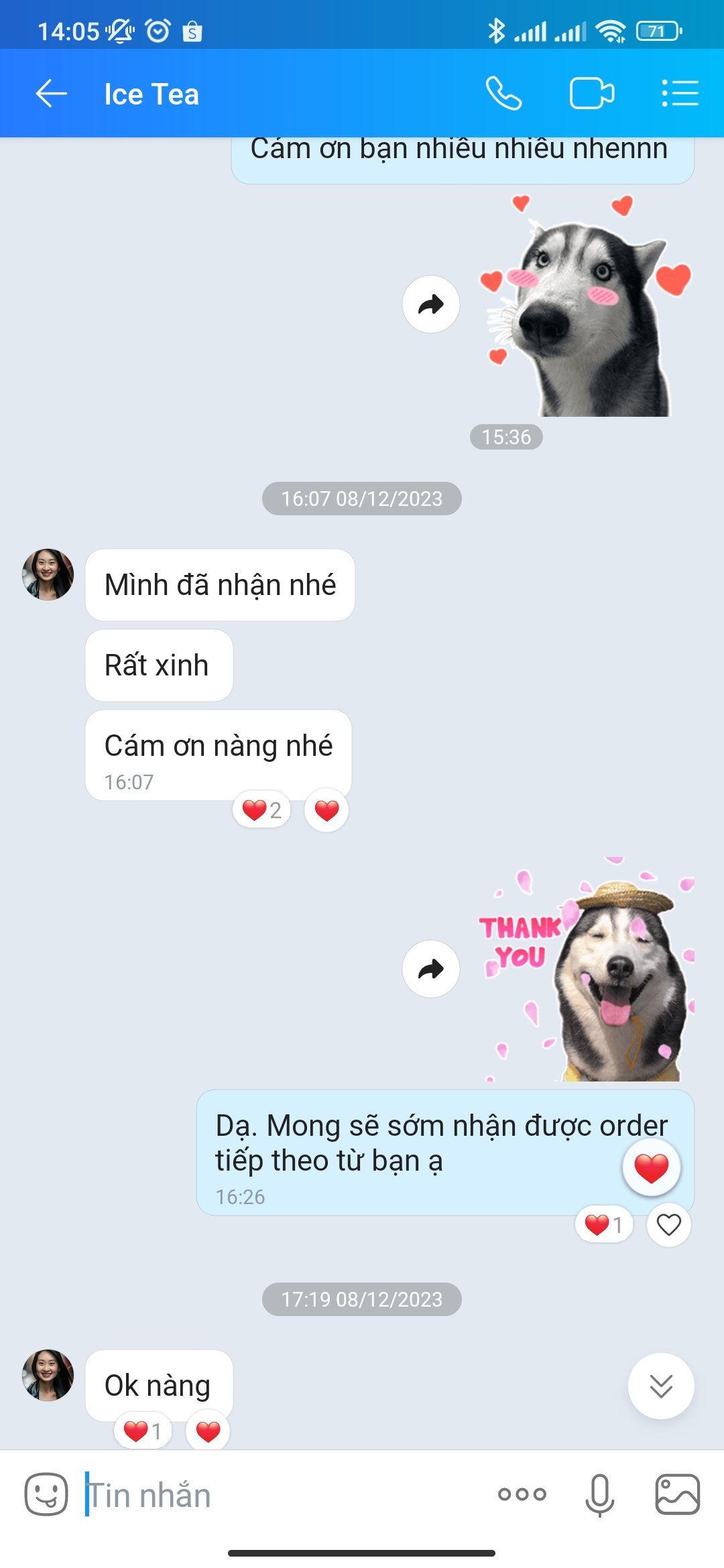
Task: Open the chat options menu
Action: click(680, 94)
